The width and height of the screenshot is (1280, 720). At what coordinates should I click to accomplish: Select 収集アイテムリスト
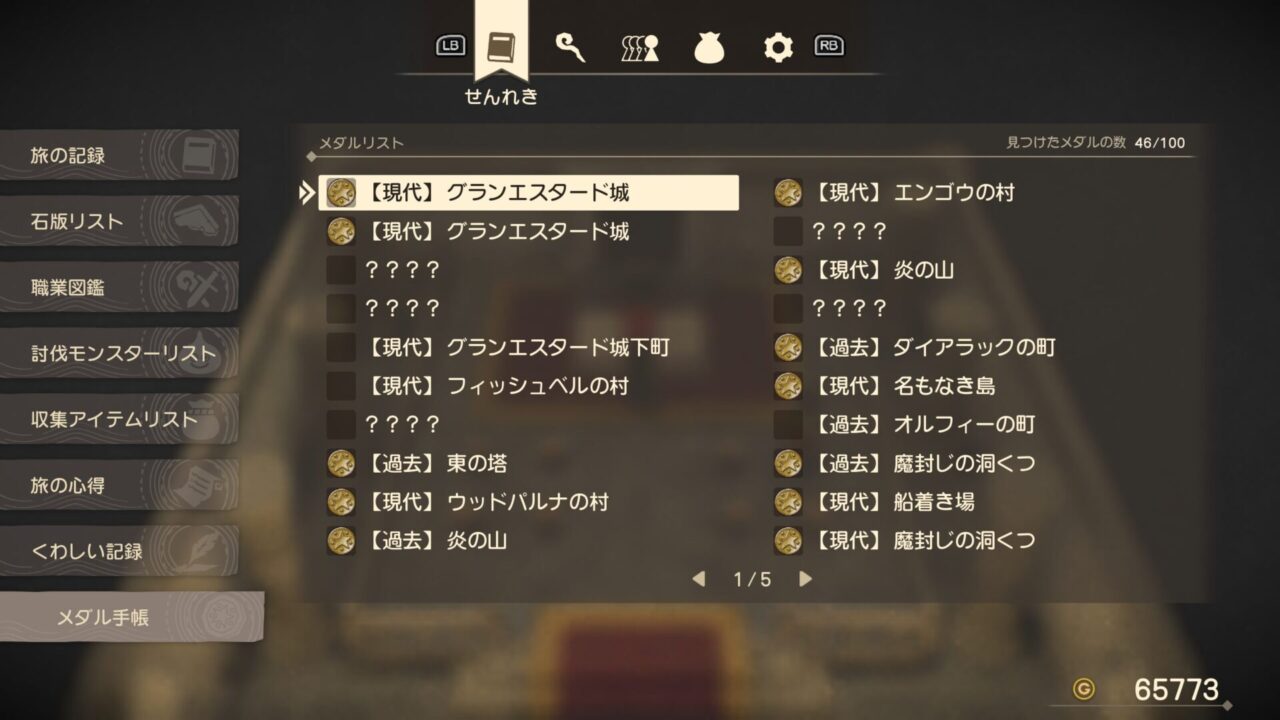click(x=118, y=420)
